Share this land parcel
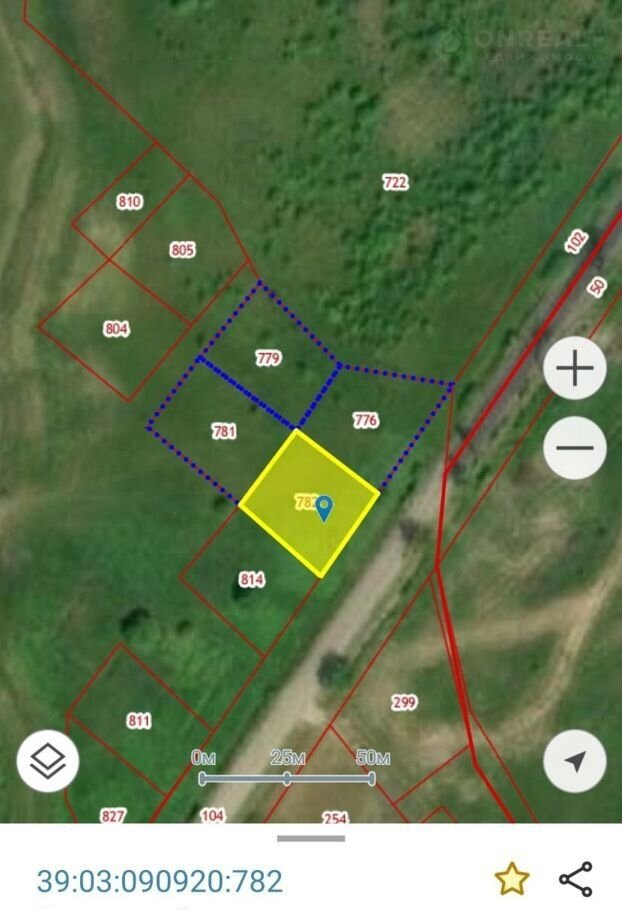This screenshot has height=910, width=622. 576,879
